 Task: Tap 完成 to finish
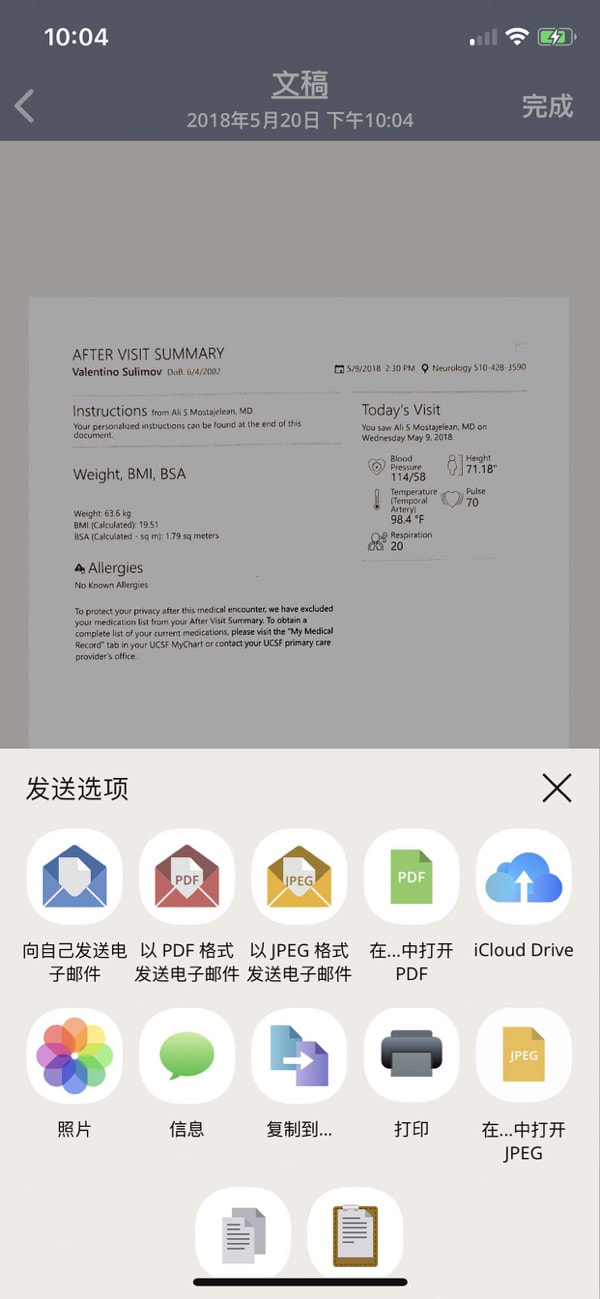(x=547, y=106)
